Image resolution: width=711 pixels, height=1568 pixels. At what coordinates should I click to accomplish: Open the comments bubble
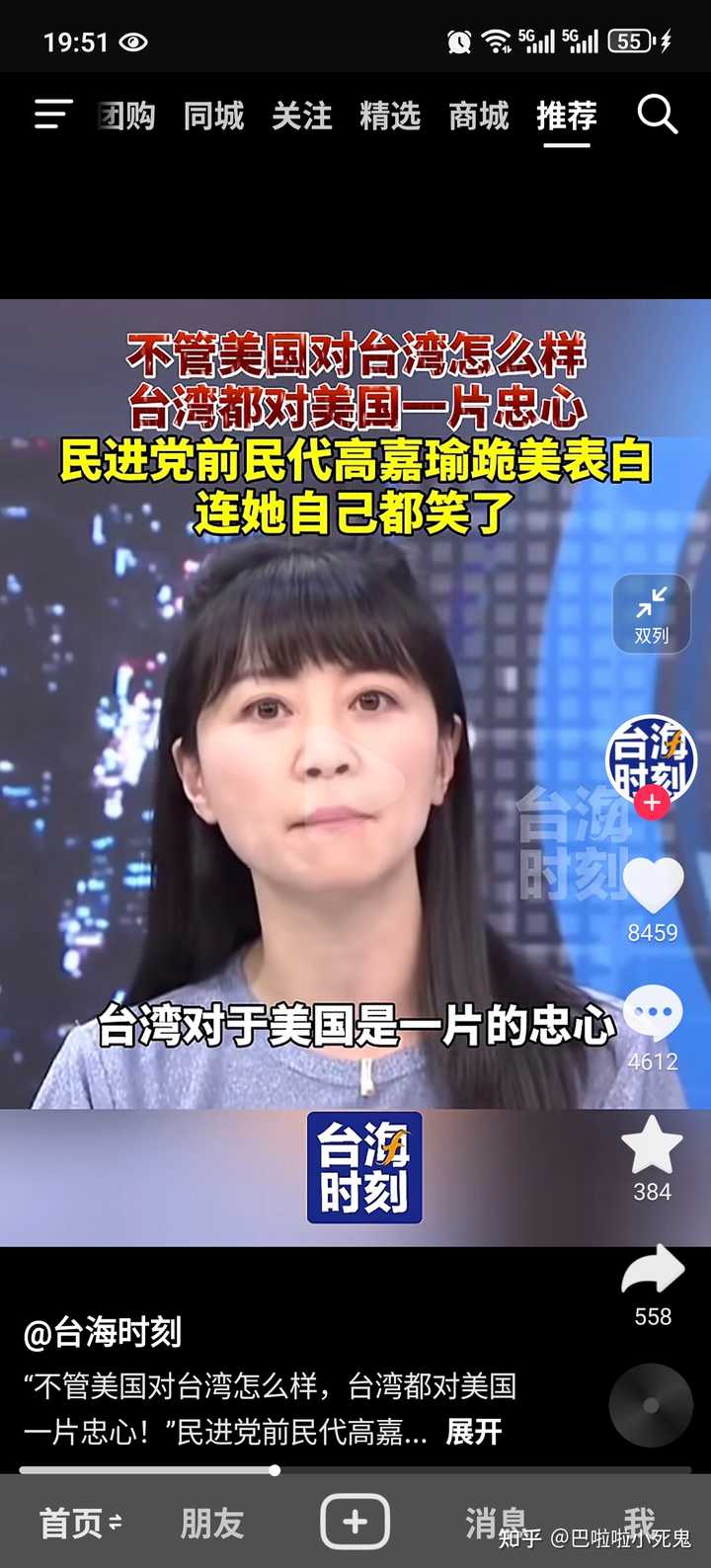pyautogui.click(x=653, y=1013)
